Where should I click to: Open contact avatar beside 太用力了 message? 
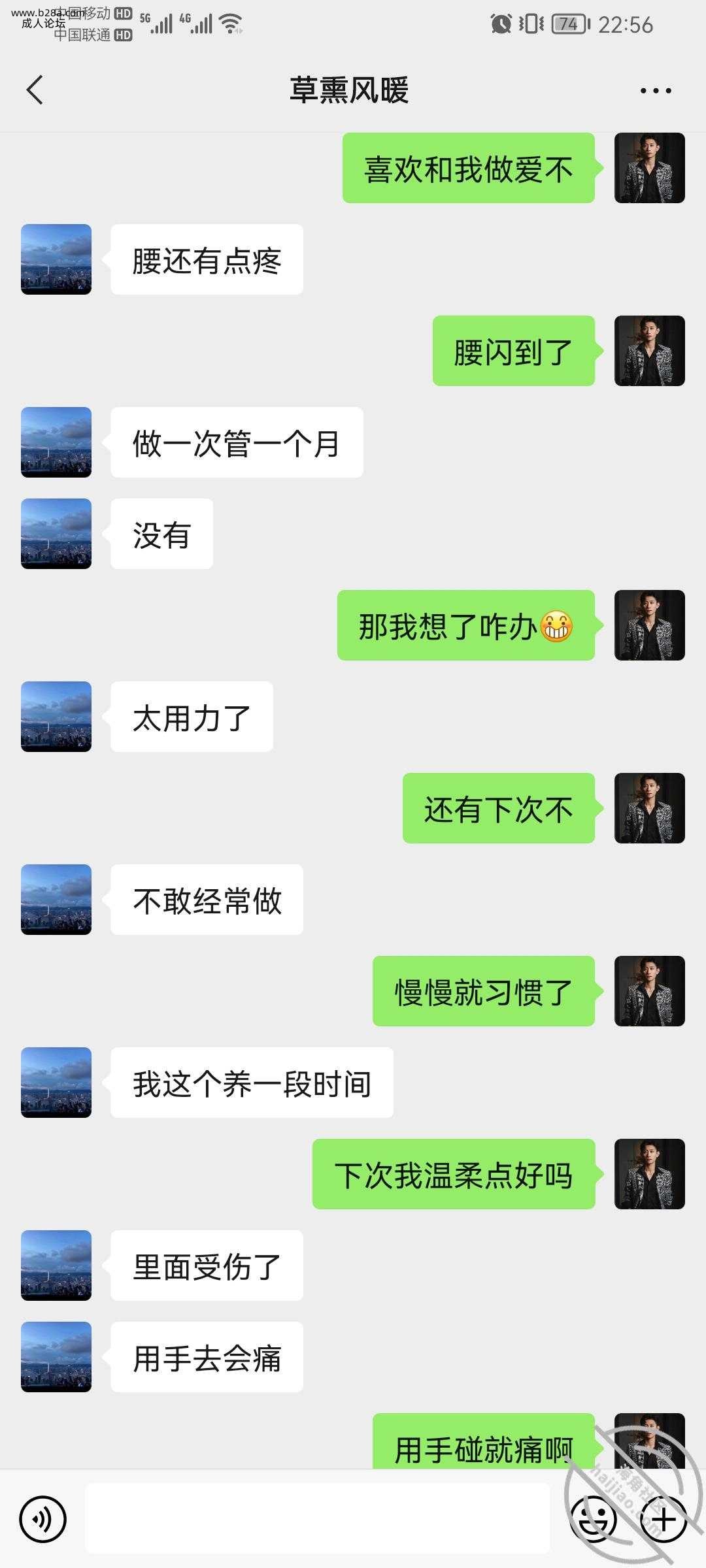pos(56,717)
